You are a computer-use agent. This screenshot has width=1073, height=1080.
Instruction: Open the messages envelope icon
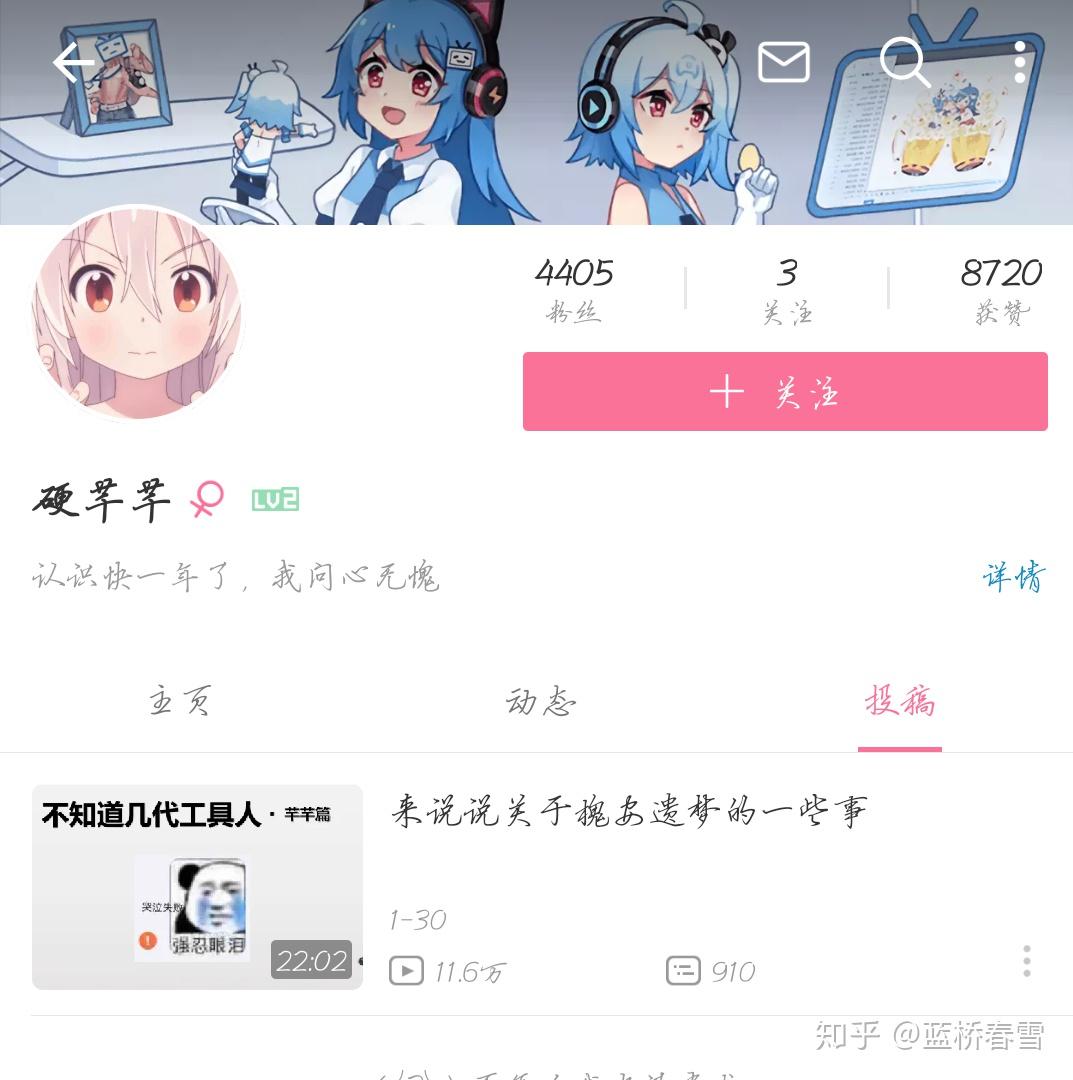coord(783,62)
